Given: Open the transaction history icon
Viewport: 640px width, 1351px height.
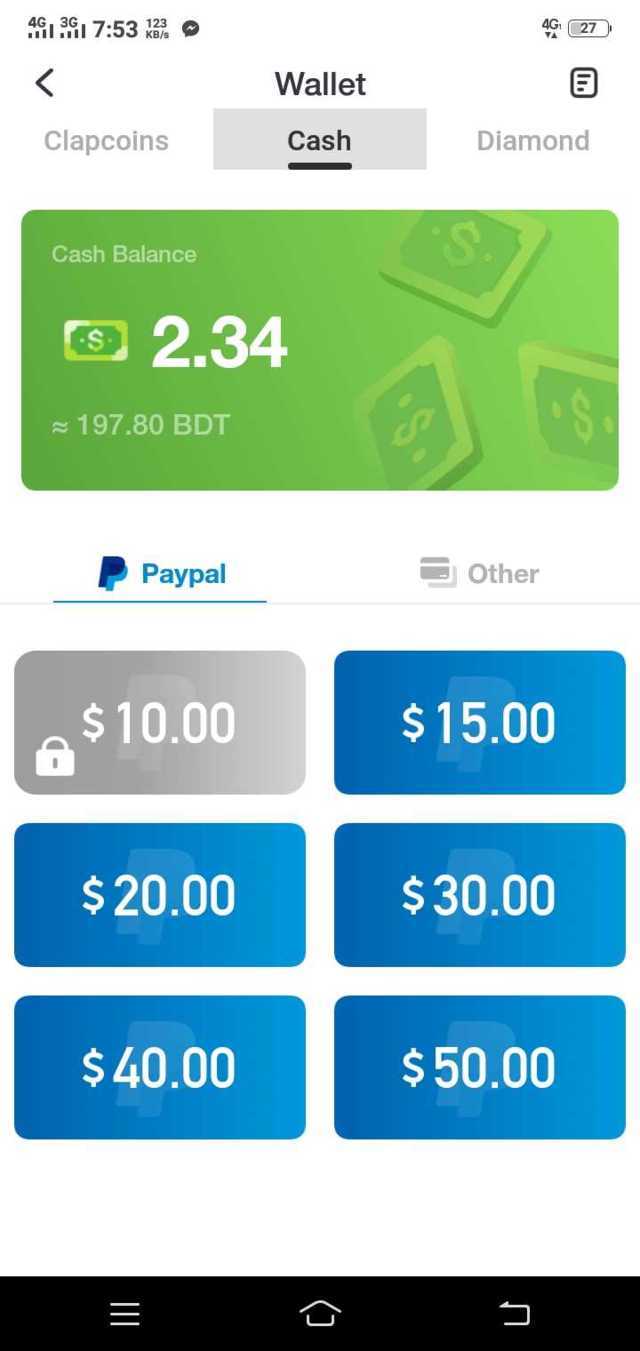Looking at the screenshot, I should [583, 83].
